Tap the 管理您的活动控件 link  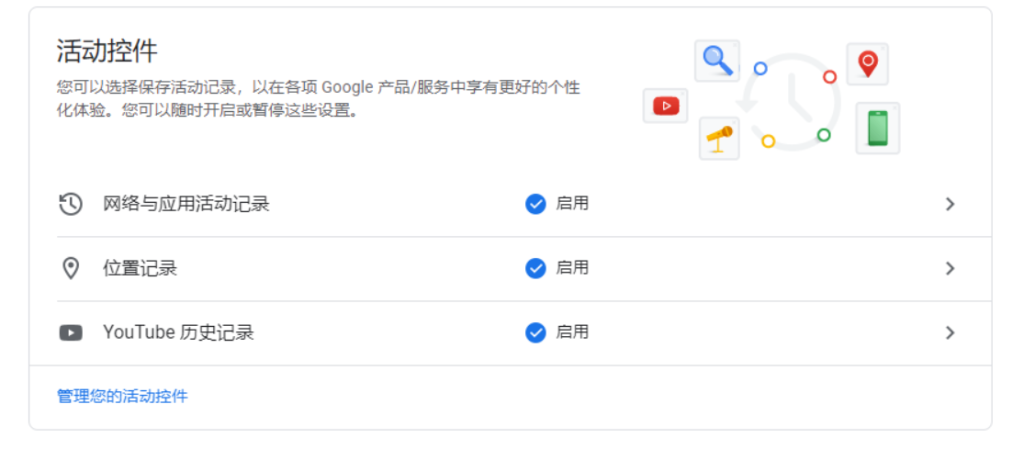click(122, 396)
